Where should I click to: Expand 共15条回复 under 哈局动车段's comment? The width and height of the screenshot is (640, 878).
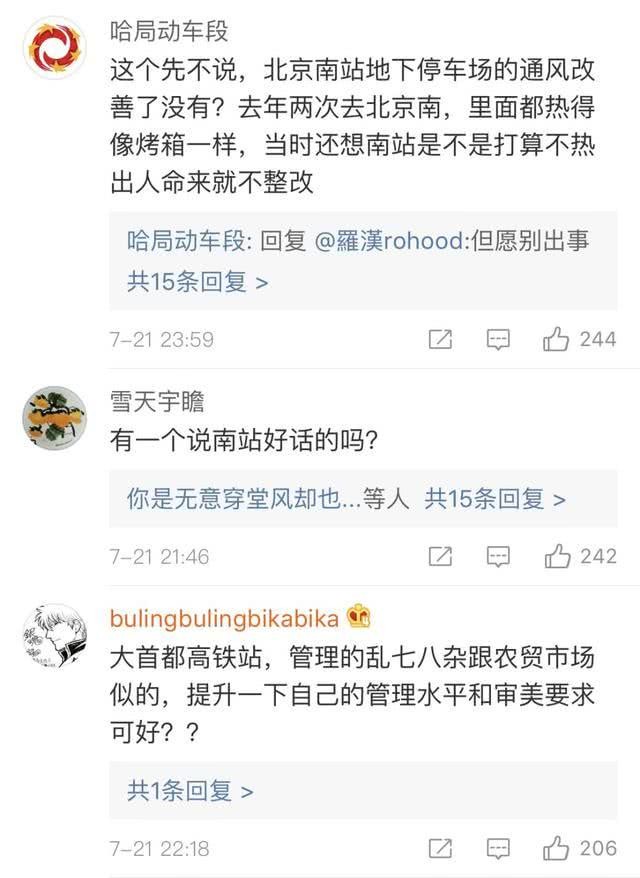click(x=197, y=282)
